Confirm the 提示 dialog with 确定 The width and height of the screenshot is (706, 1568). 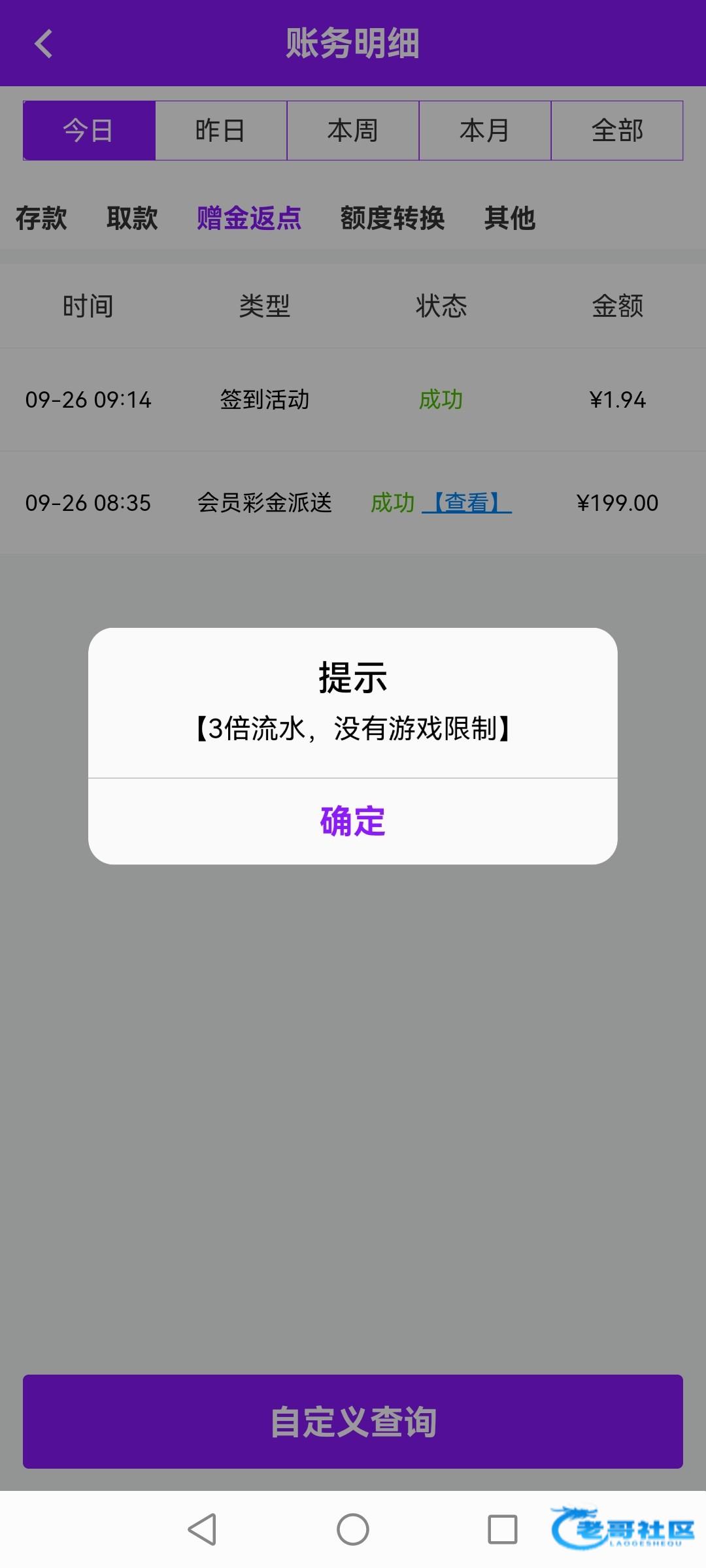[353, 821]
